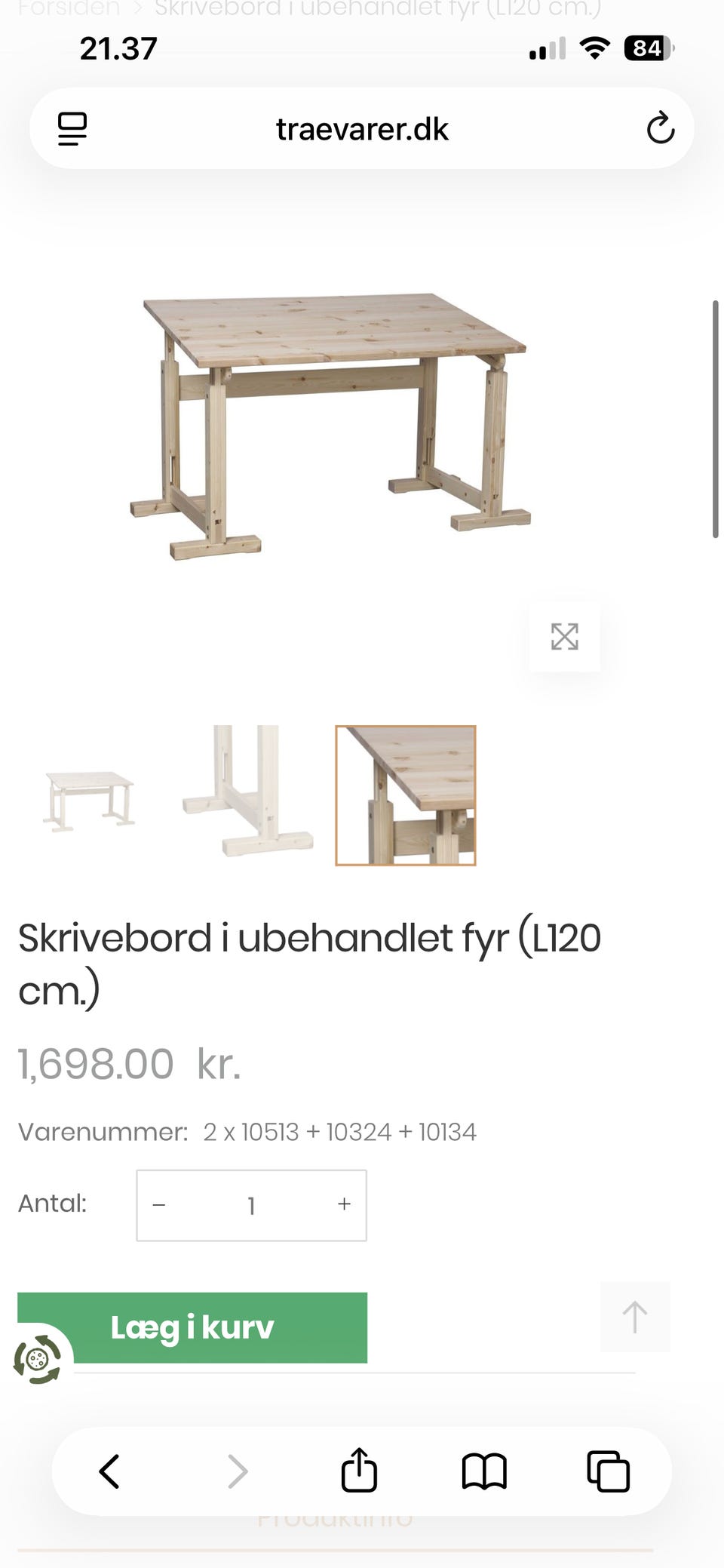This screenshot has height=1568, width=724.
Task: Add desk to cart with Læg i kurv
Action: click(x=192, y=1327)
